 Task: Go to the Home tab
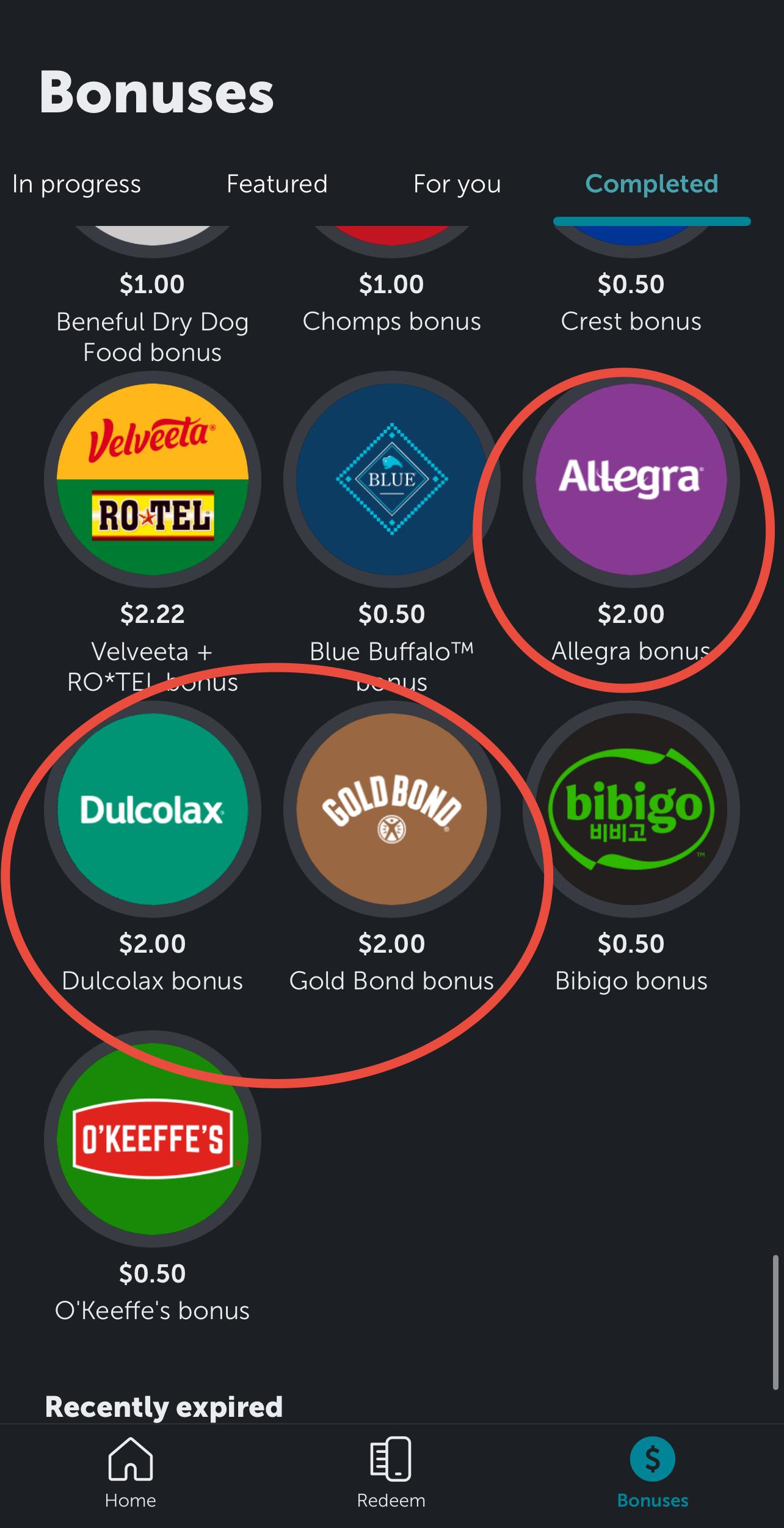click(x=131, y=1473)
